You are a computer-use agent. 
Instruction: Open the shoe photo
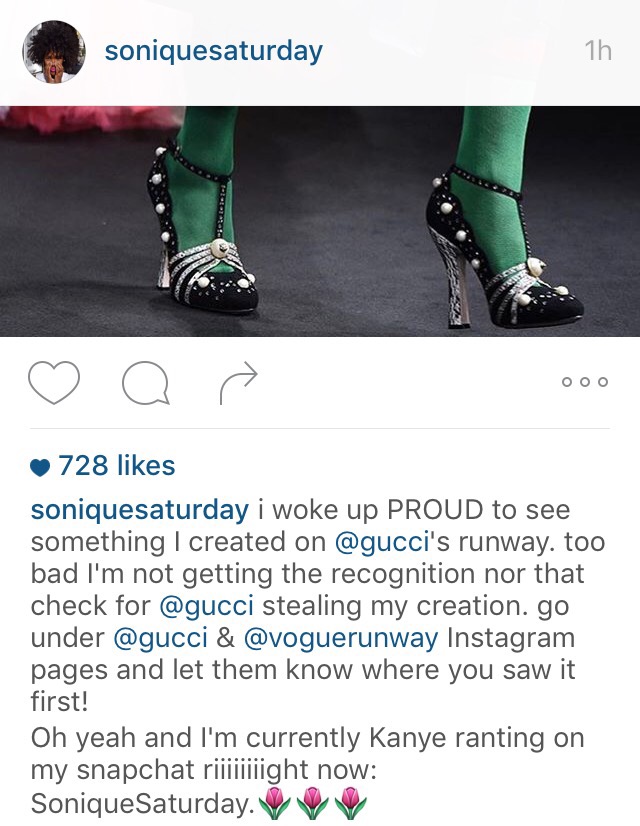coord(320,220)
